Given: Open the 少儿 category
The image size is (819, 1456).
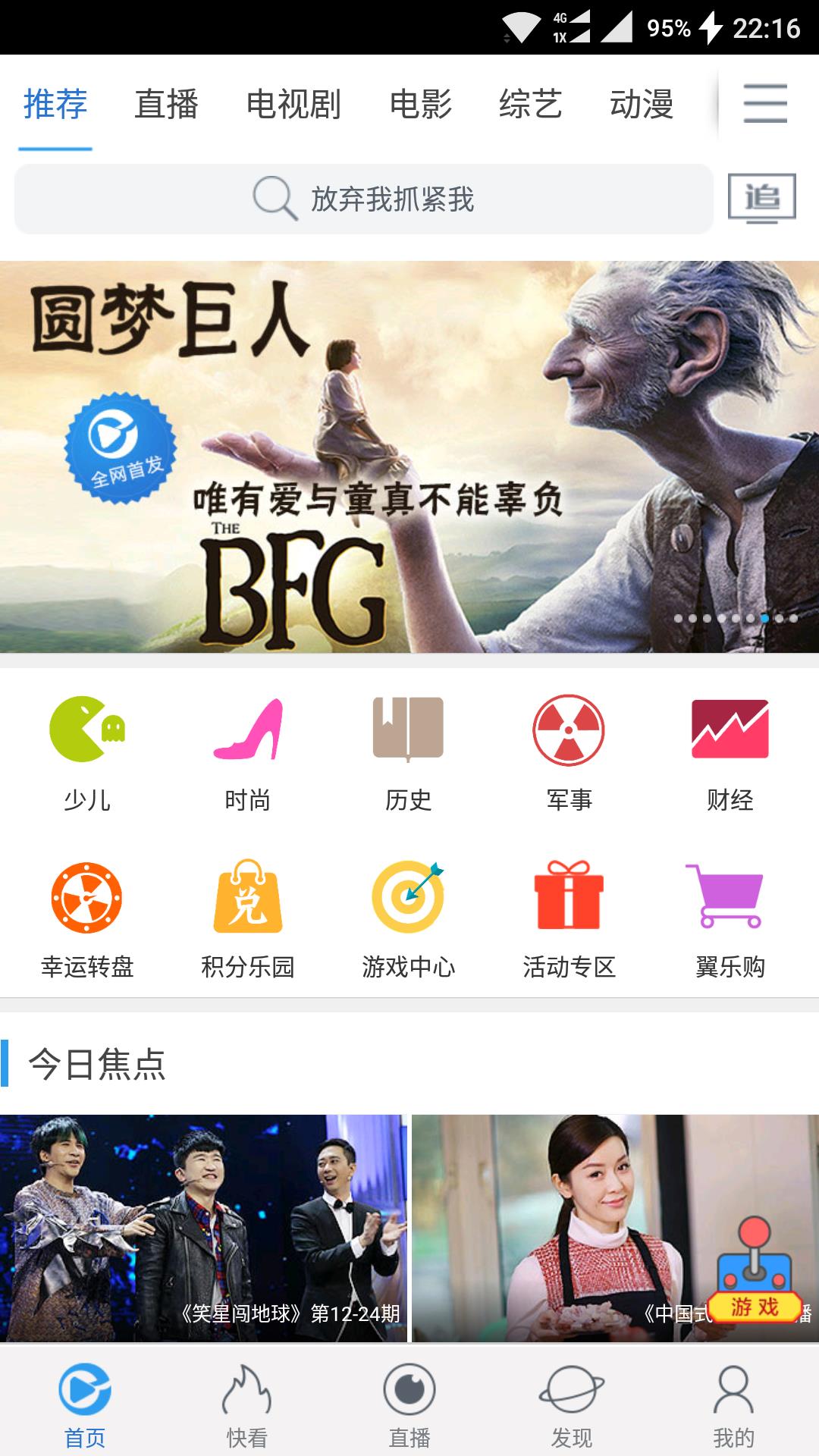Looking at the screenshot, I should 87,752.
